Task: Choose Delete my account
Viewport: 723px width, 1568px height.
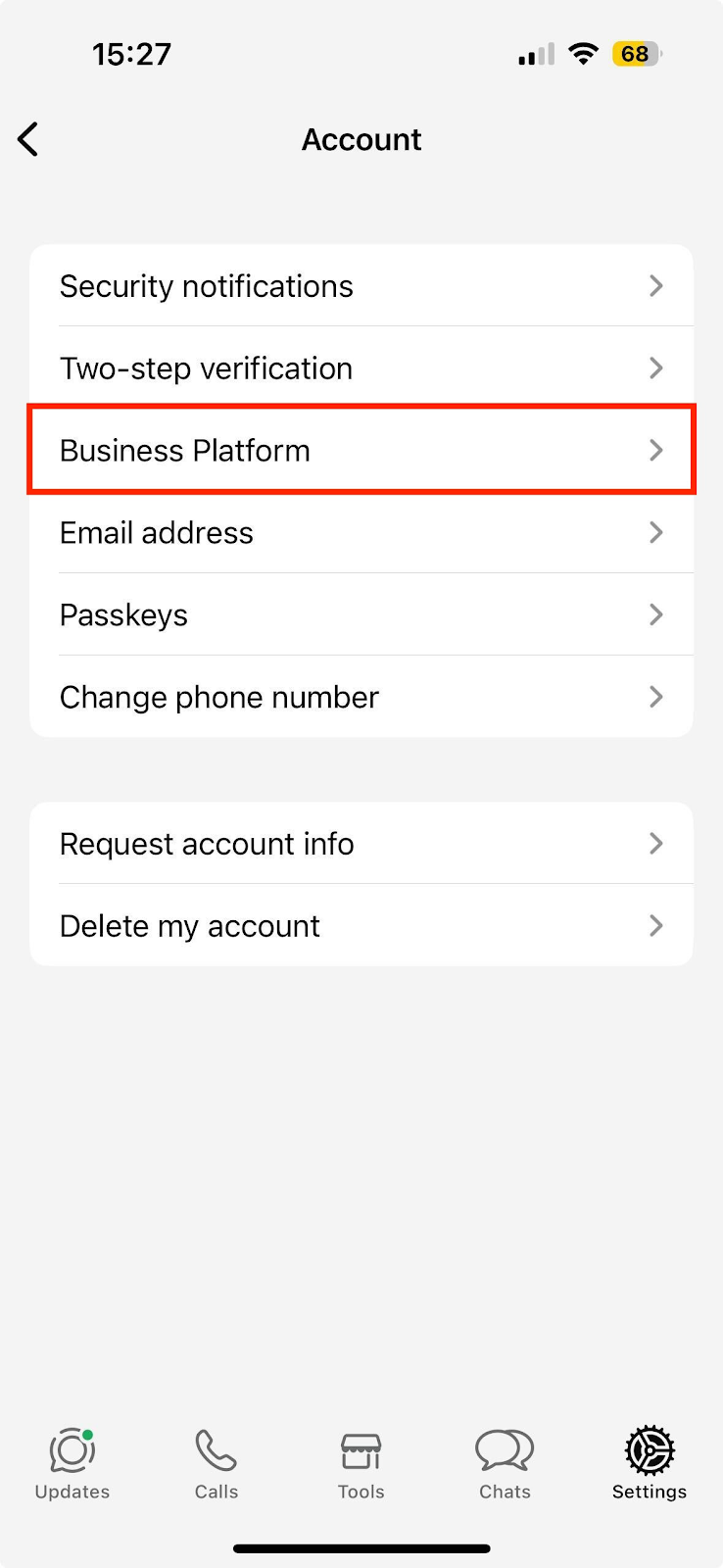Action: [361, 926]
